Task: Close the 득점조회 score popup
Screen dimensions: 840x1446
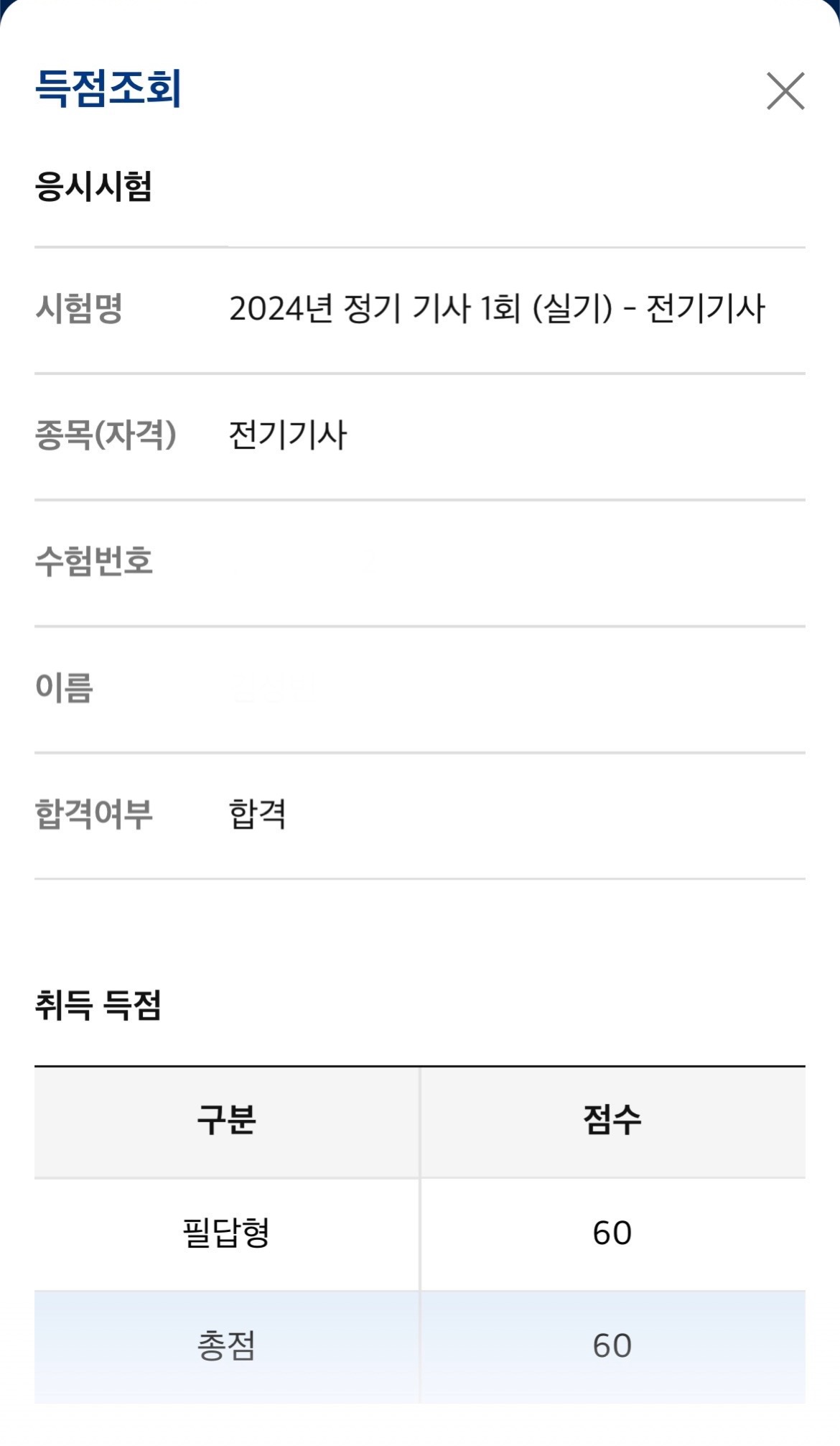Action: 785,91
